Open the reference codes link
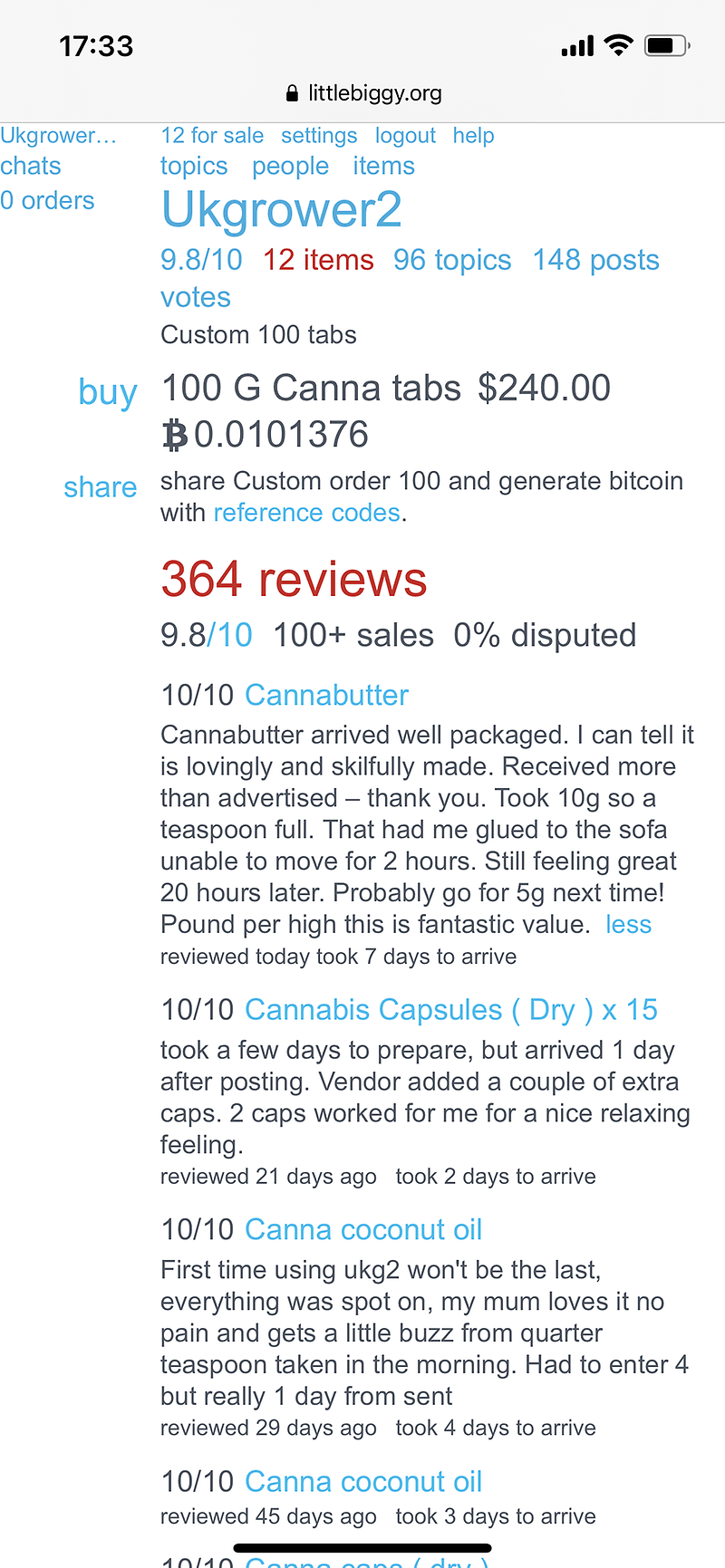 click(x=306, y=513)
